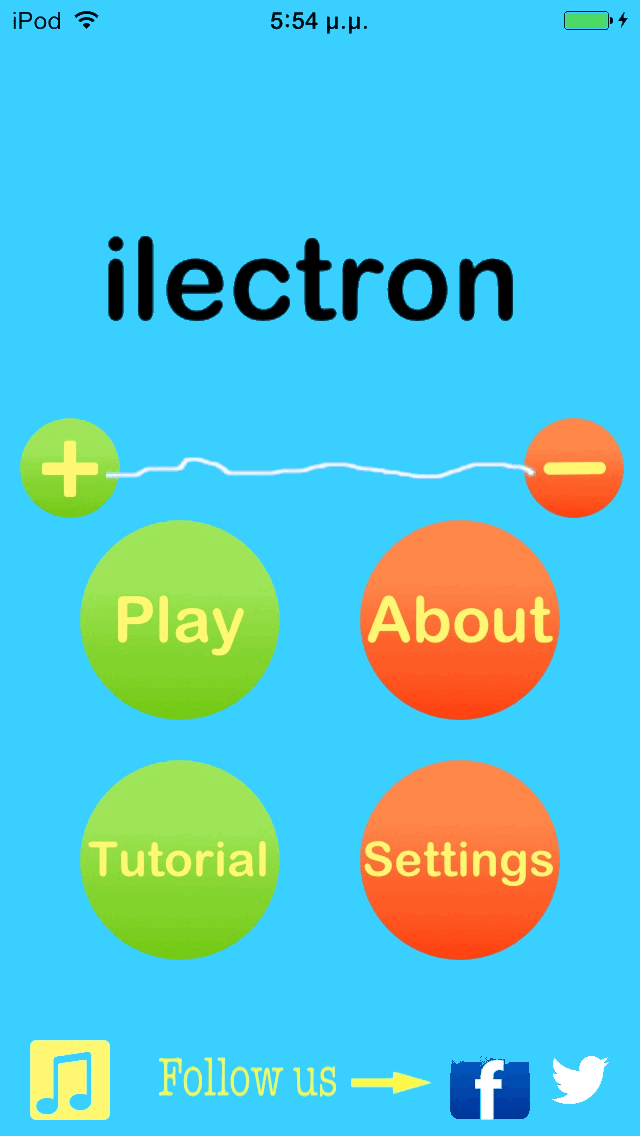Toggle the music note icon

click(70, 1080)
